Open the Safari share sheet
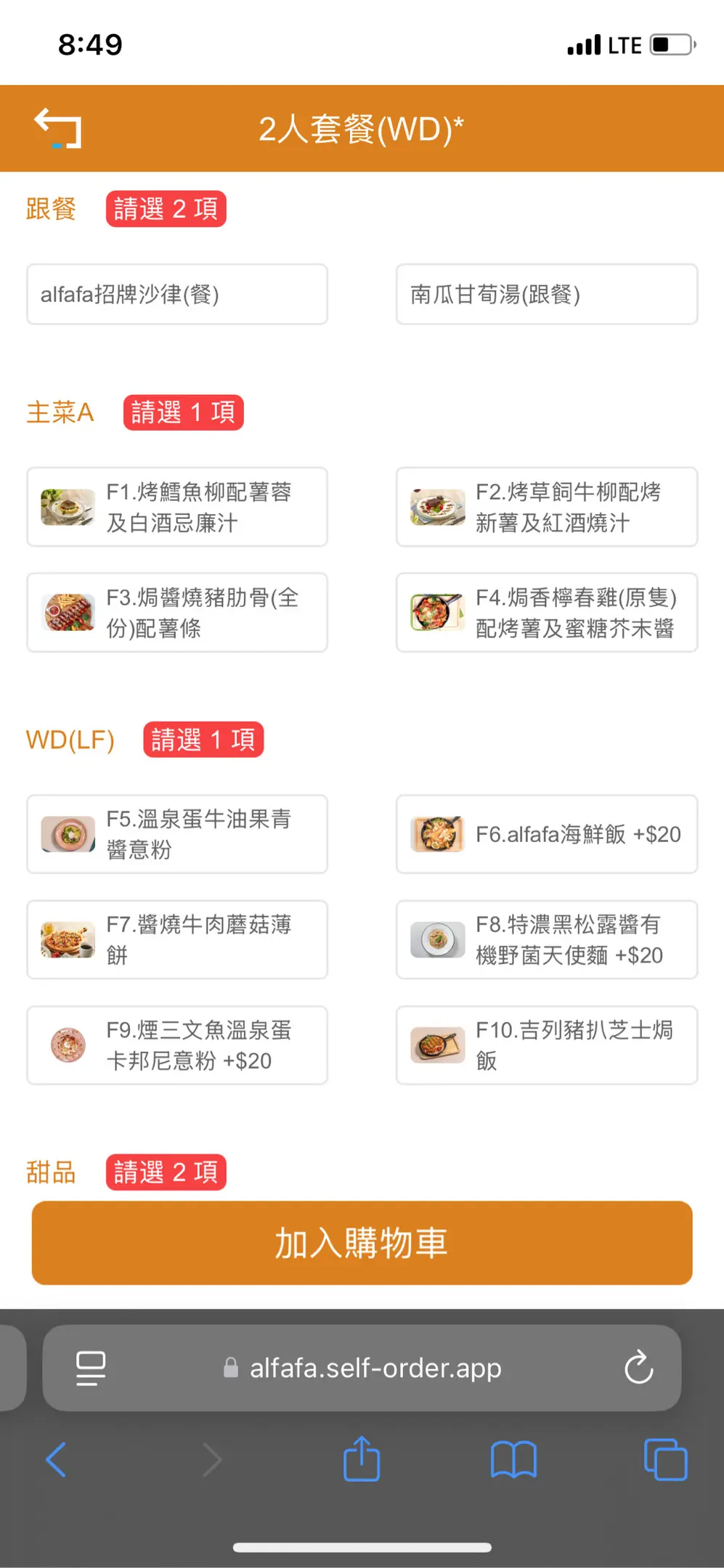Viewport: 724px width, 1568px height. point(362,1459)
